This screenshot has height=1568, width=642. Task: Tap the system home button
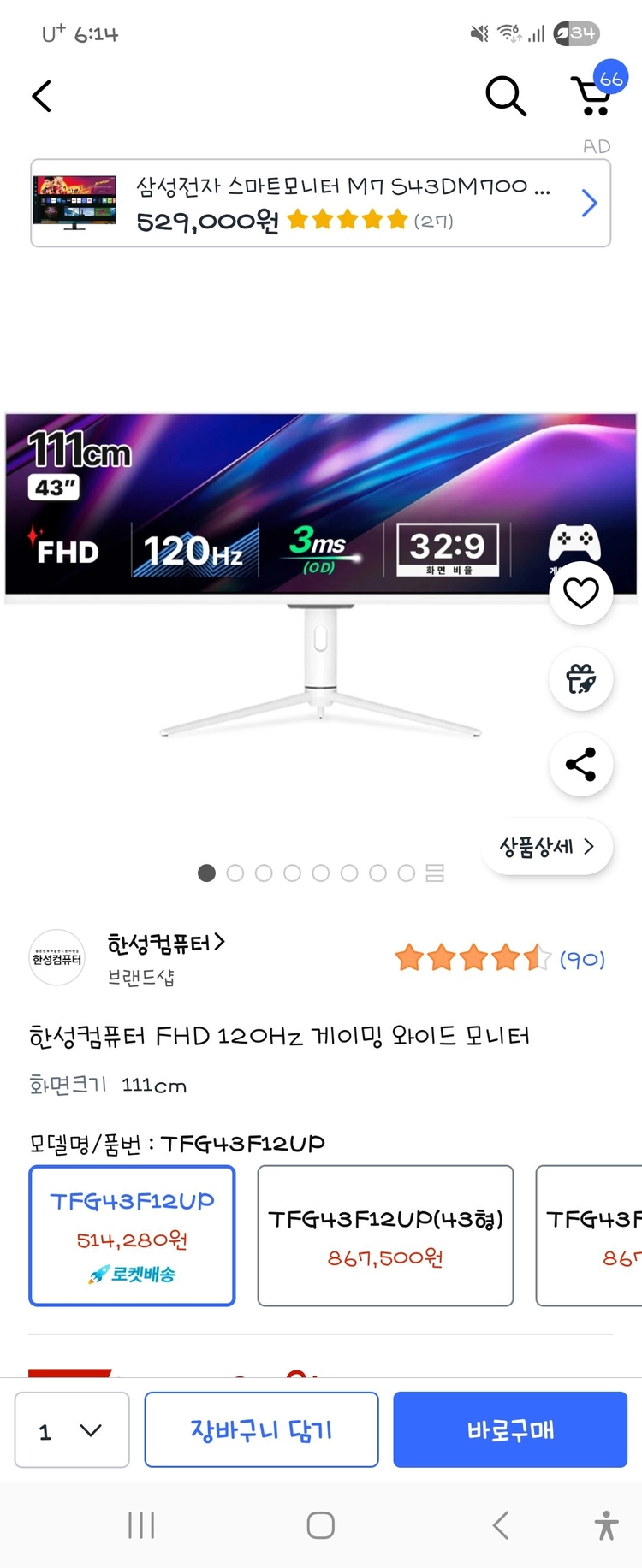tap(320, 1524)
